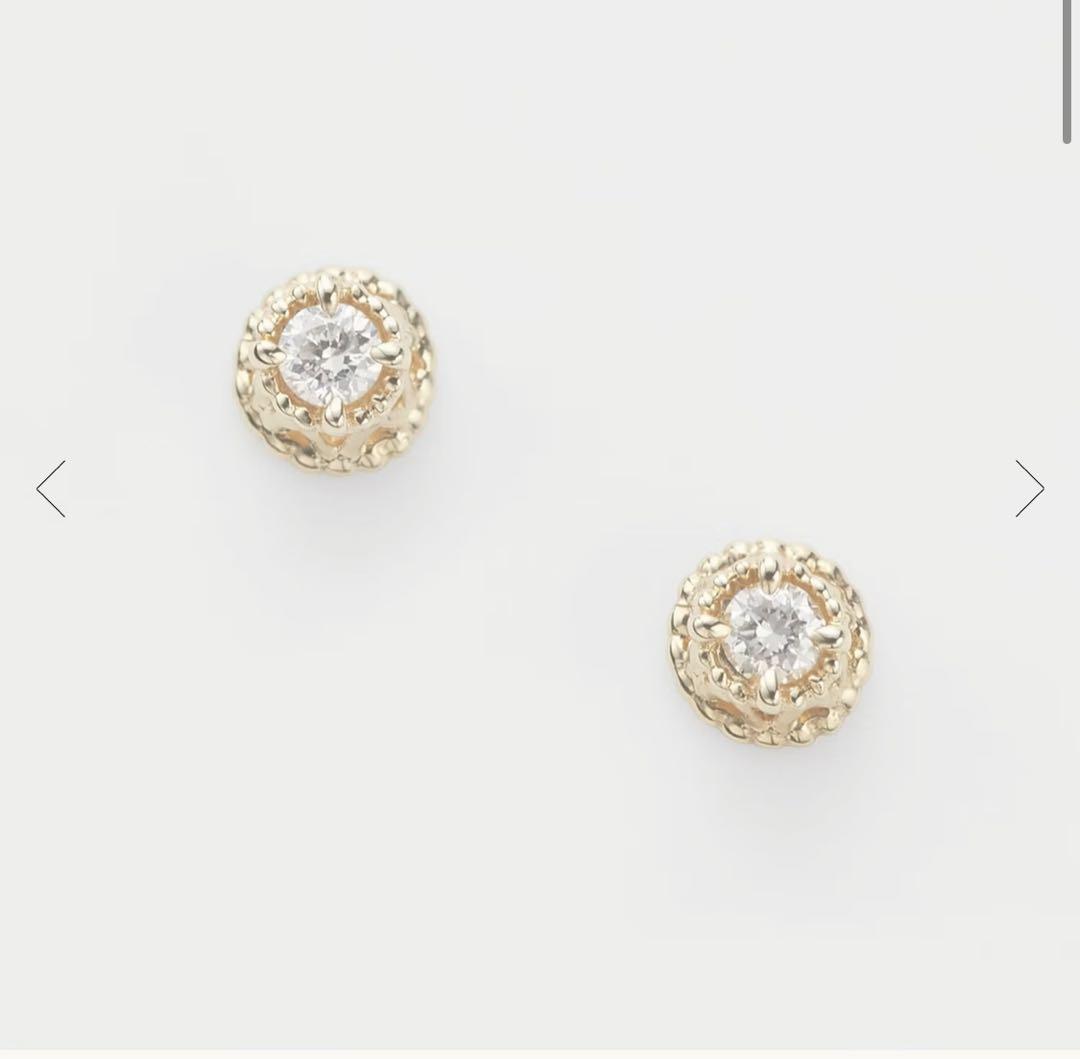
Task: Go to the previous product image
Action: coord(51,489)
